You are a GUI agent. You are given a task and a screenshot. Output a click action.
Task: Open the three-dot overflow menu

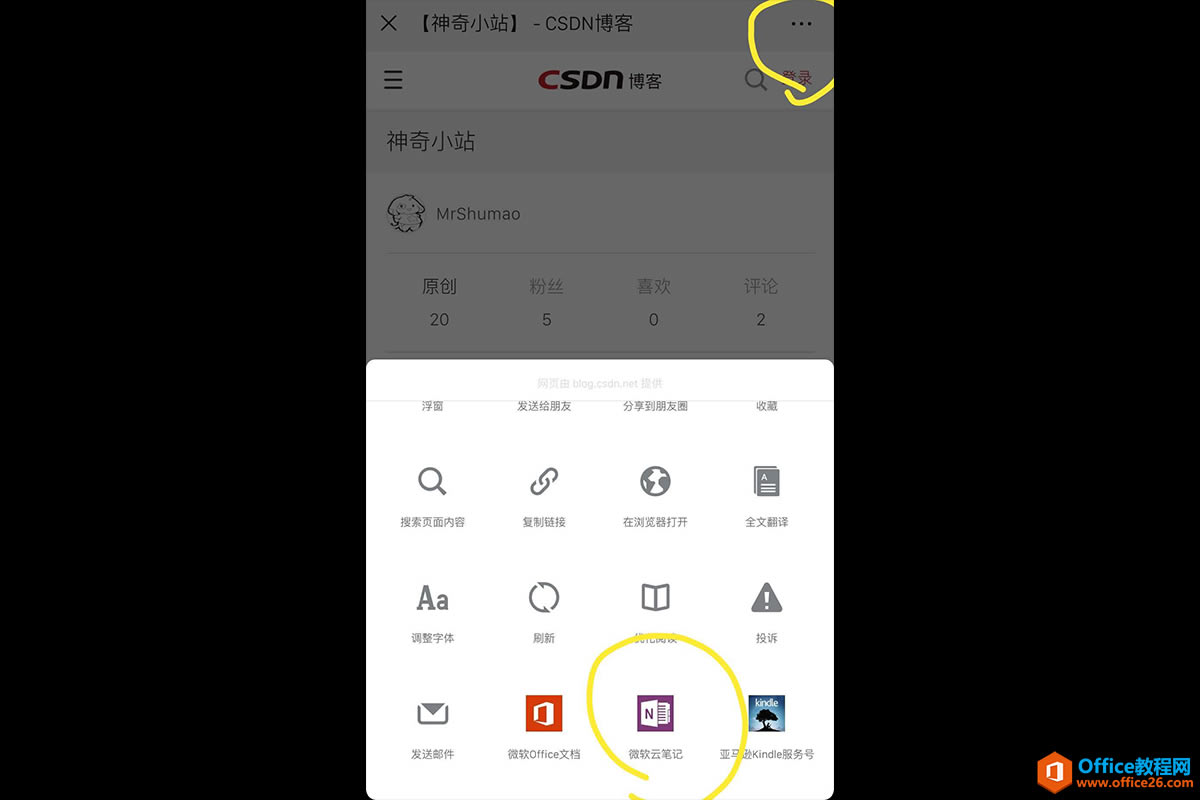click(x=801, y=23)
